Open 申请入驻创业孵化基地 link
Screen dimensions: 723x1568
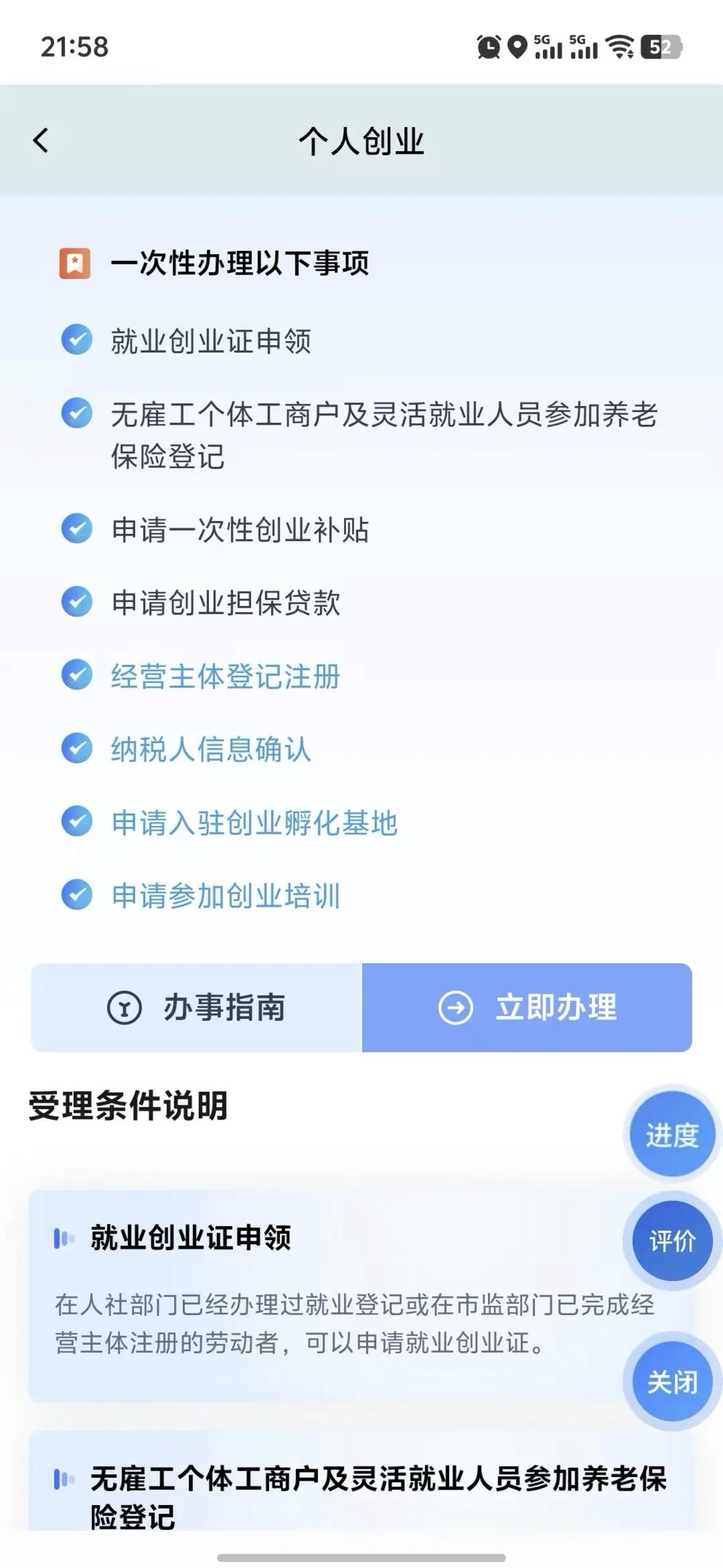(x=254, y=823)
